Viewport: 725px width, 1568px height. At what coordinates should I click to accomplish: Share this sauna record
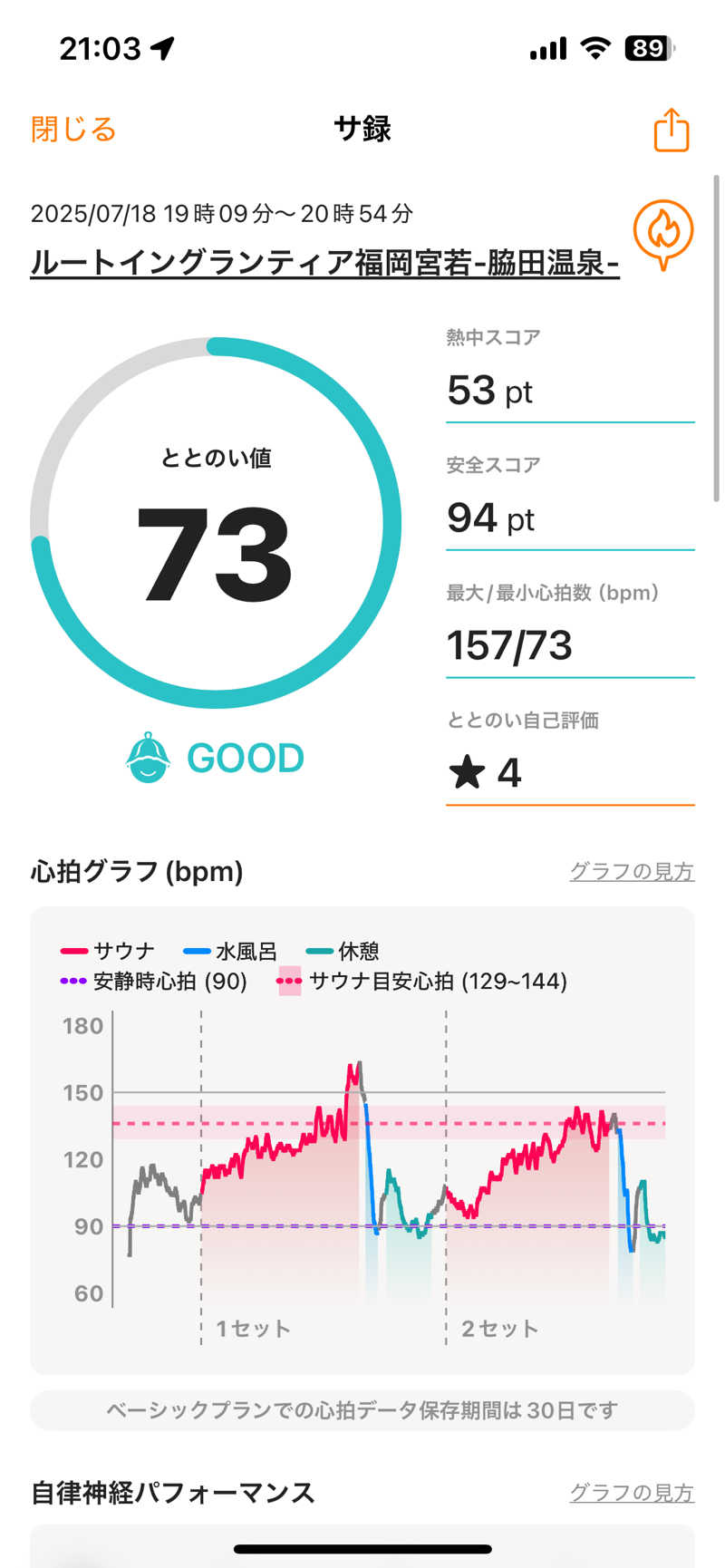coord(671,131)
